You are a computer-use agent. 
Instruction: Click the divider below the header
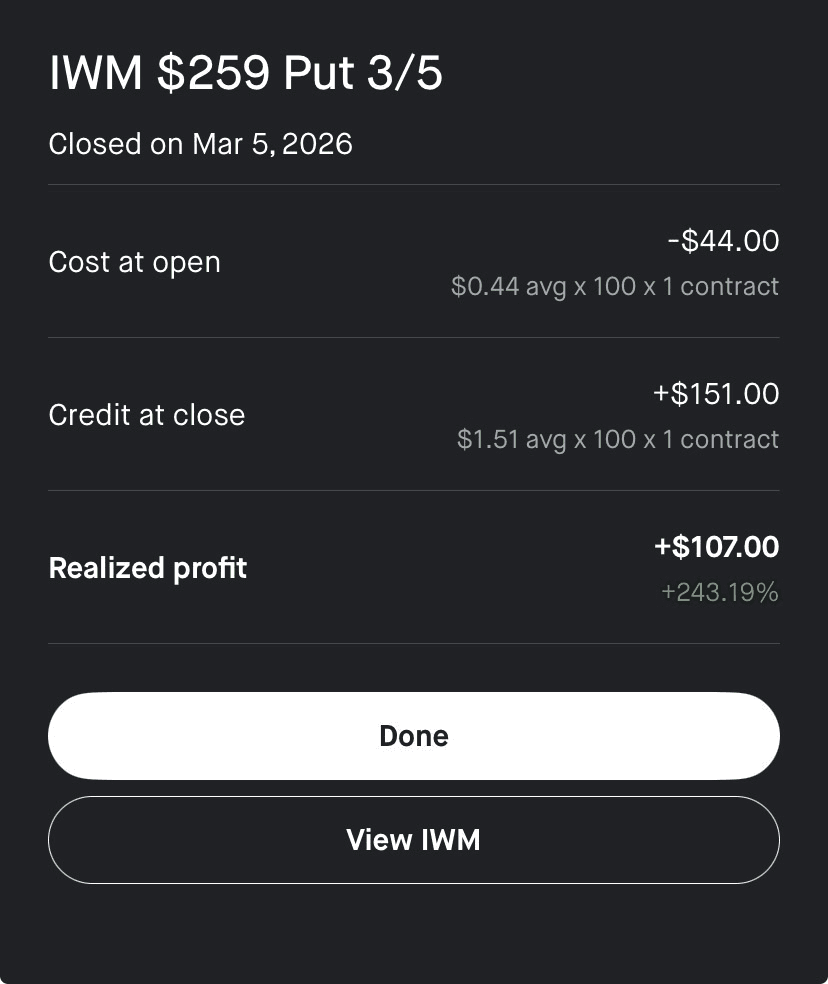pos(413,184)
